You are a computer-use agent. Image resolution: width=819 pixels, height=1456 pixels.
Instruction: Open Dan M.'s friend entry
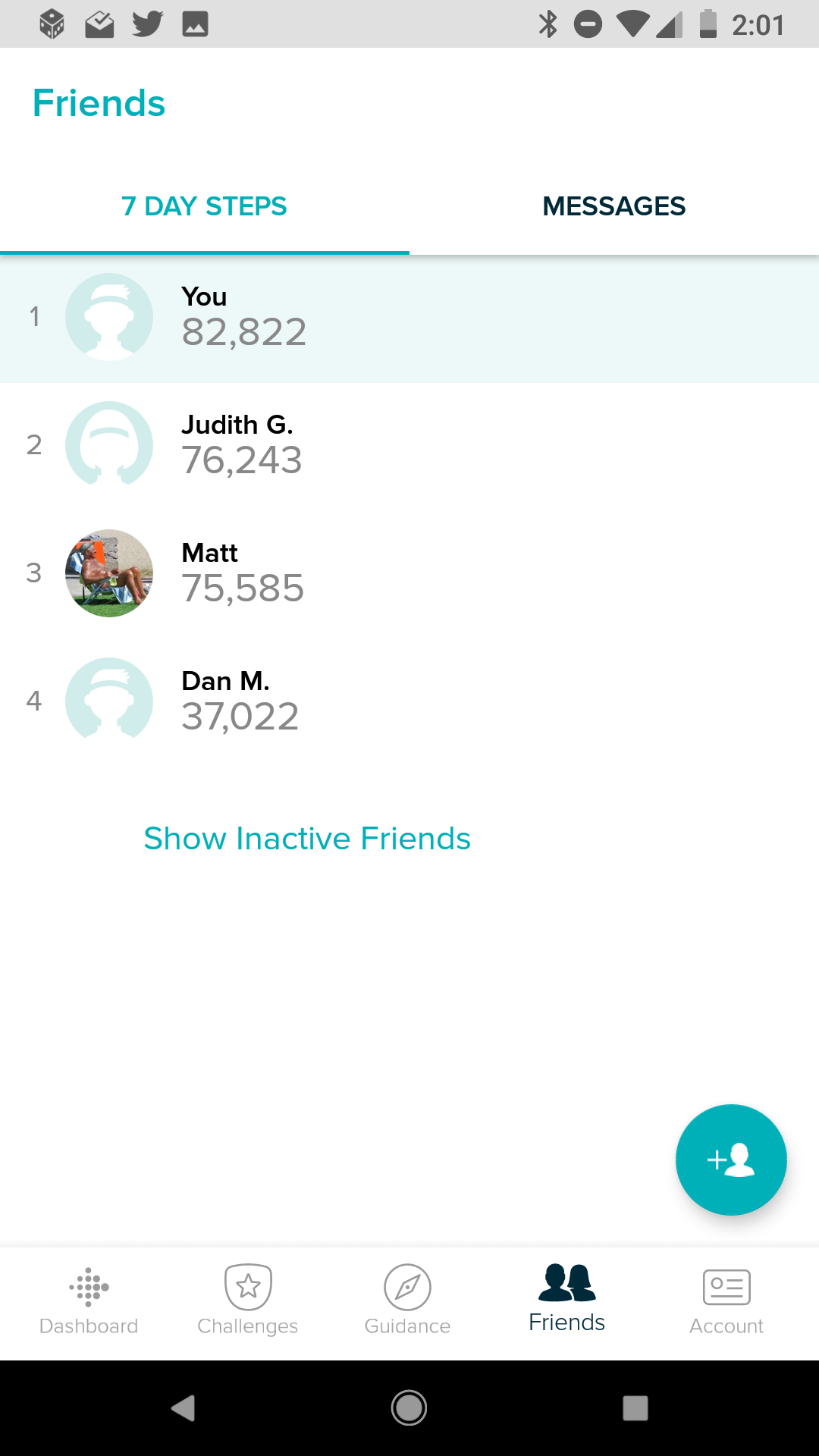click(x=409, y=701)
